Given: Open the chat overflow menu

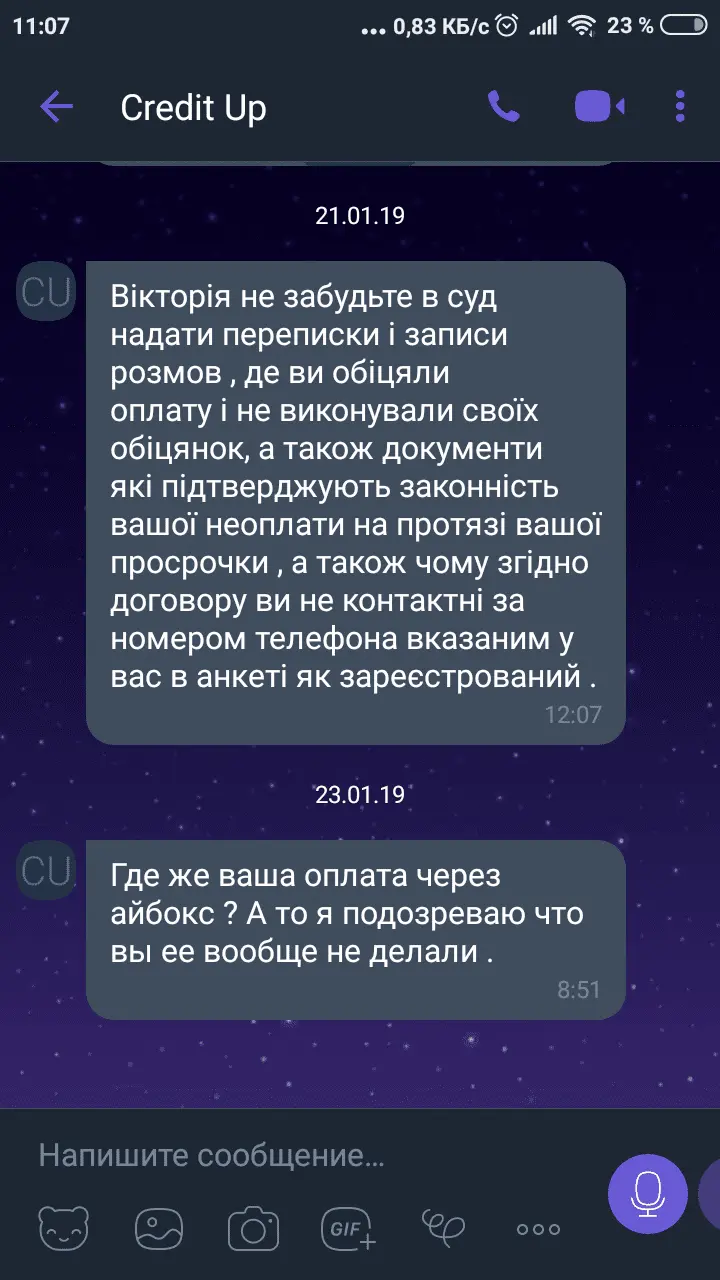Looking at the screenshot, I should (x=680, y=106).
